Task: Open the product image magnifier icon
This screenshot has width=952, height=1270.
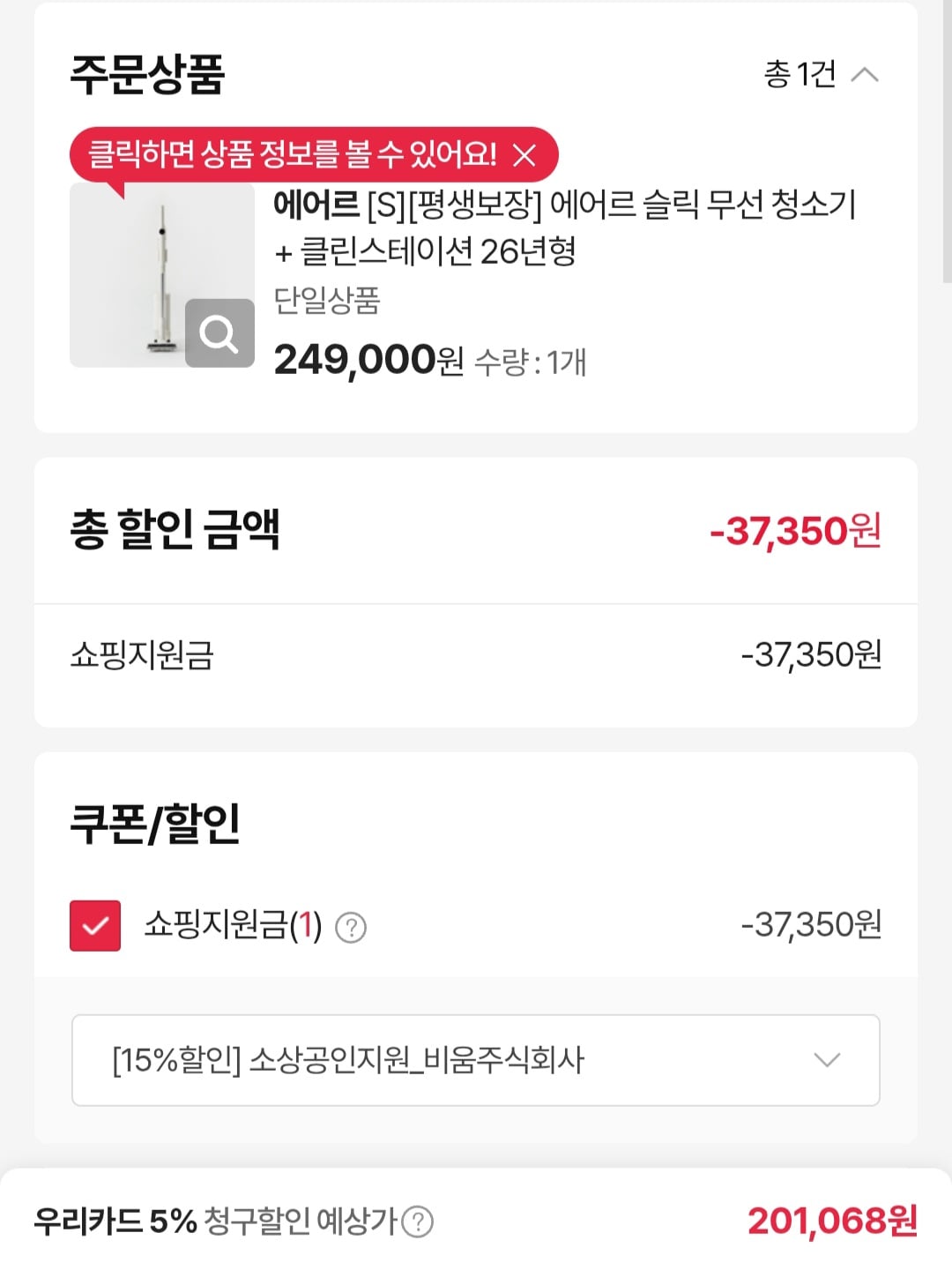Action: [x=218, y=332]
